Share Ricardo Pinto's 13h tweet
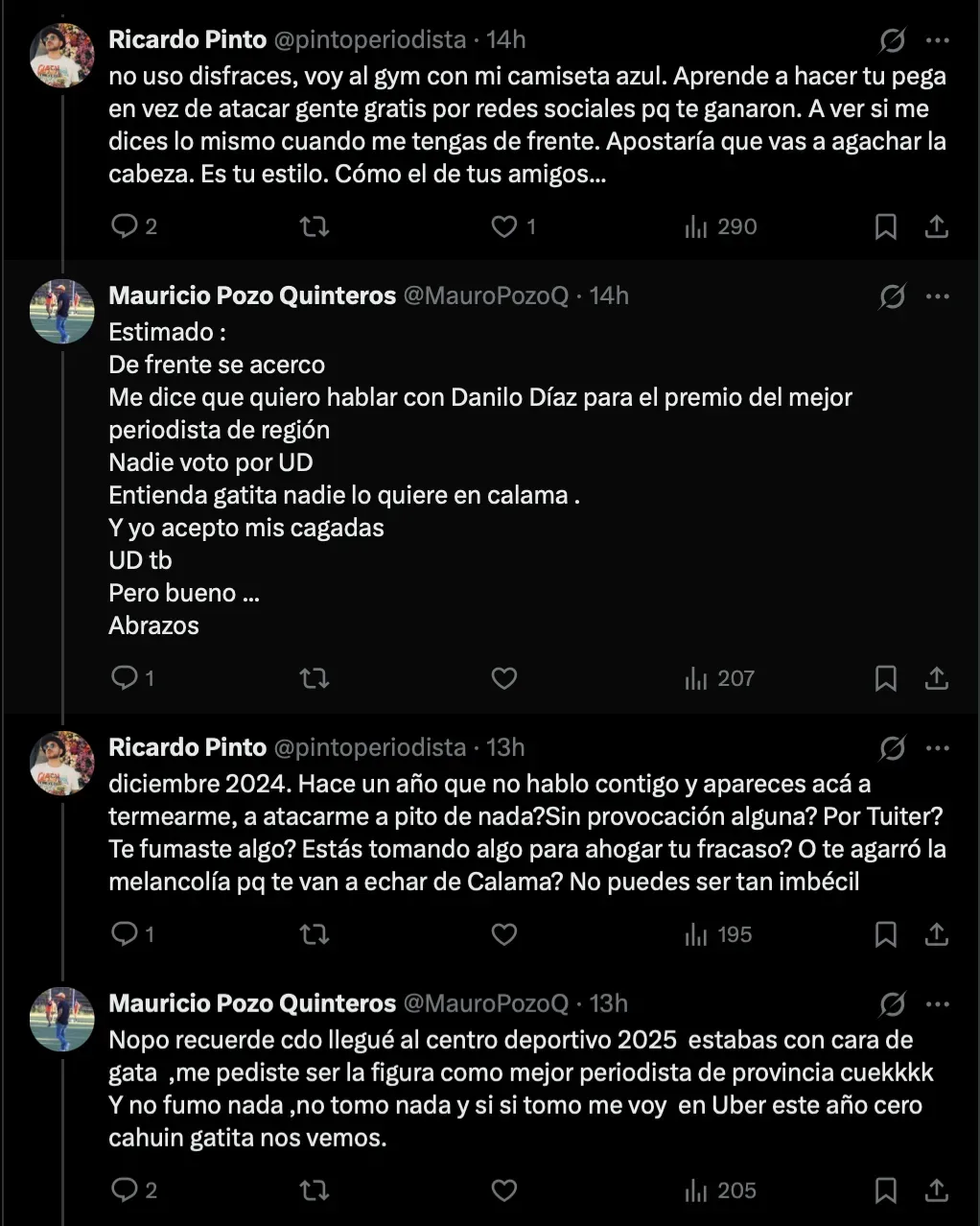Image resolution: width=980 pixels, height=1226 pixels. point(937,934)
